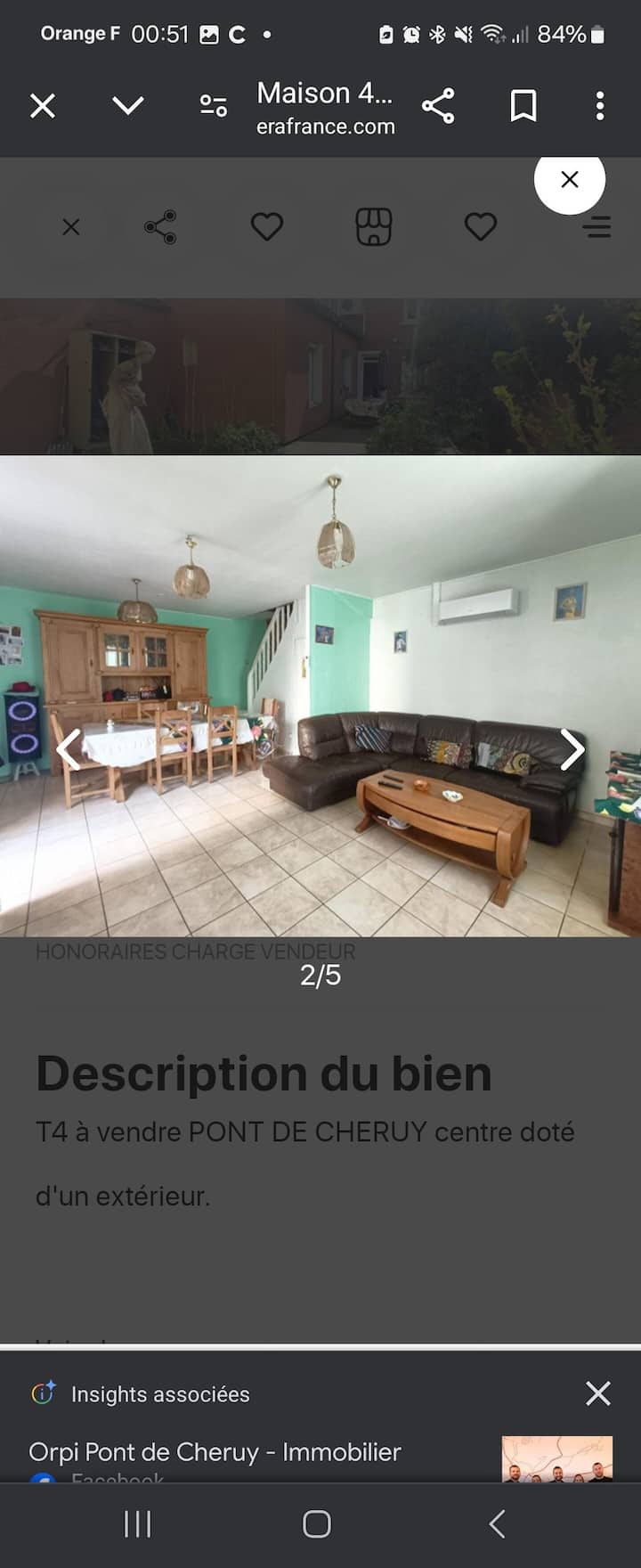Share this page from the browser toolbar
Viewport: 641px width, 1568px height.
pos(438,106)
